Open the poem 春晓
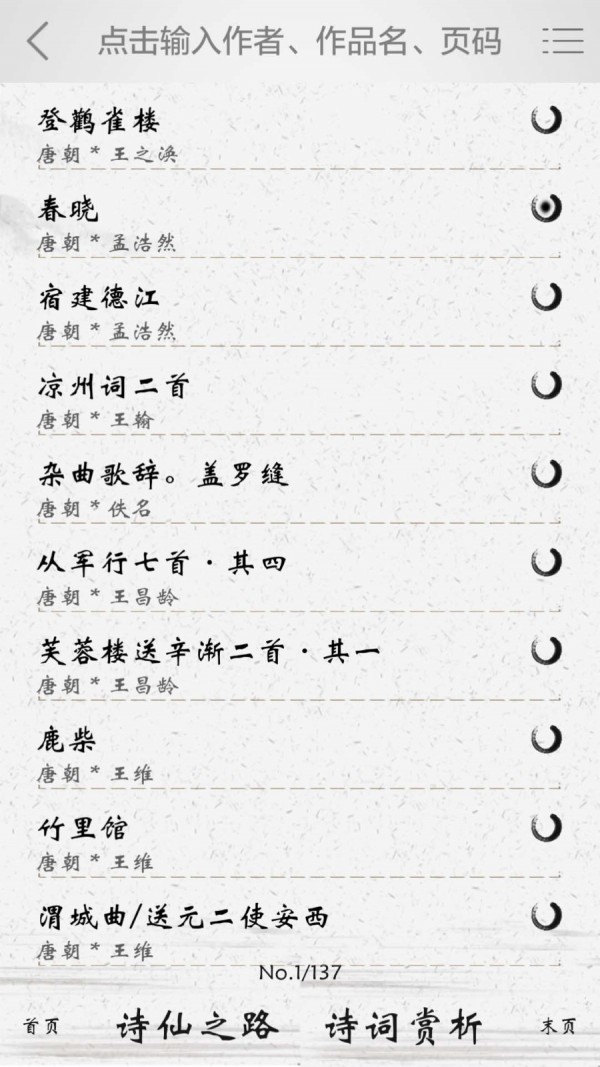Screen dimensions: 600x1067 click(69, 210)
